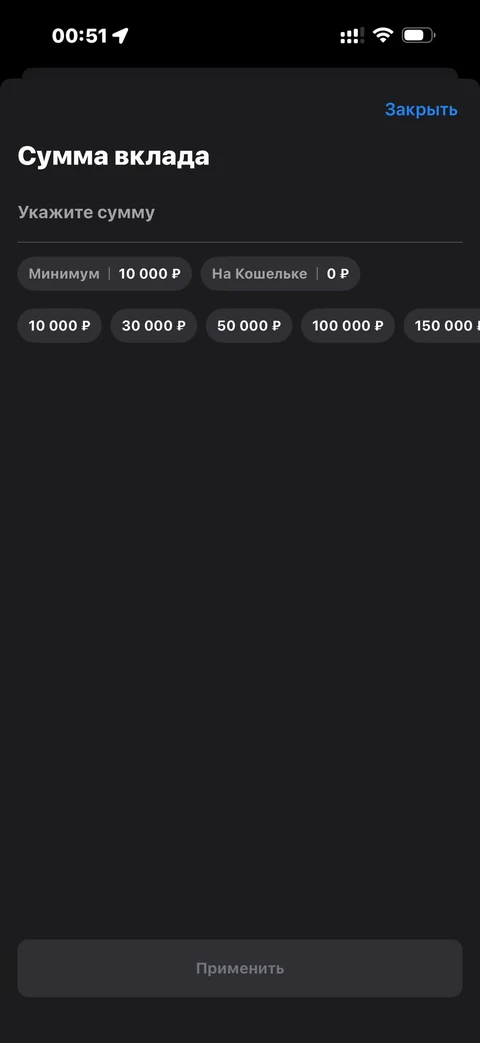Set amount to 50 000 ₽
This screenshot has width=480, height=1043.
coord(249,326)
